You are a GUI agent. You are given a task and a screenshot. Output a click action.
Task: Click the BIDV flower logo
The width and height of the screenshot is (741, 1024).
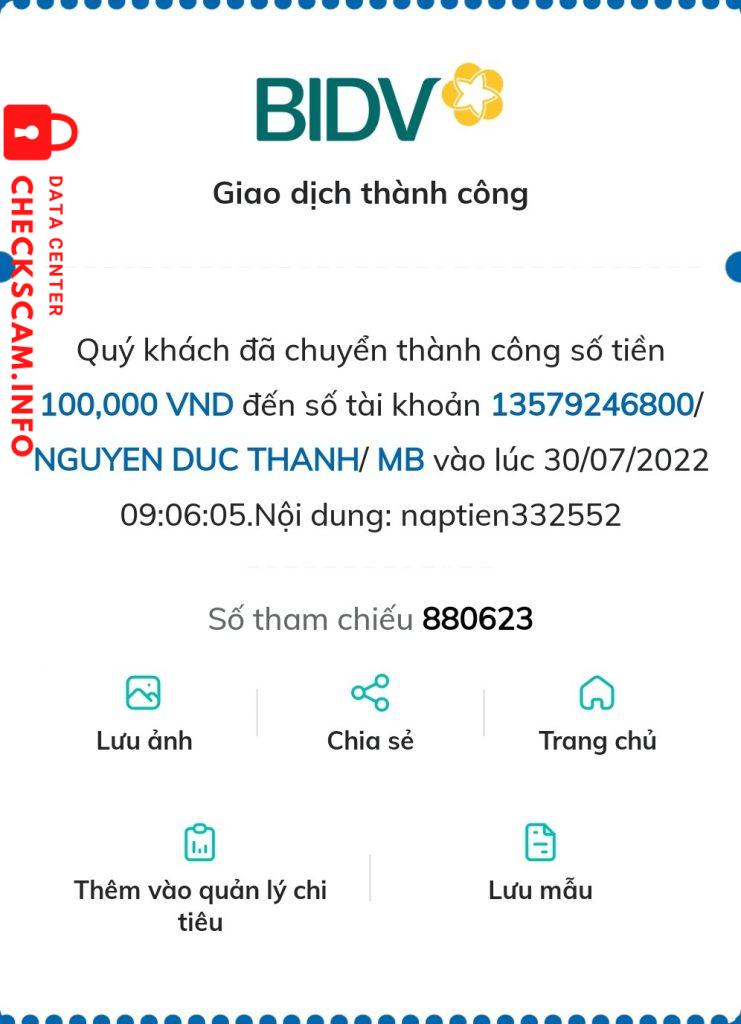click(475, 95)
